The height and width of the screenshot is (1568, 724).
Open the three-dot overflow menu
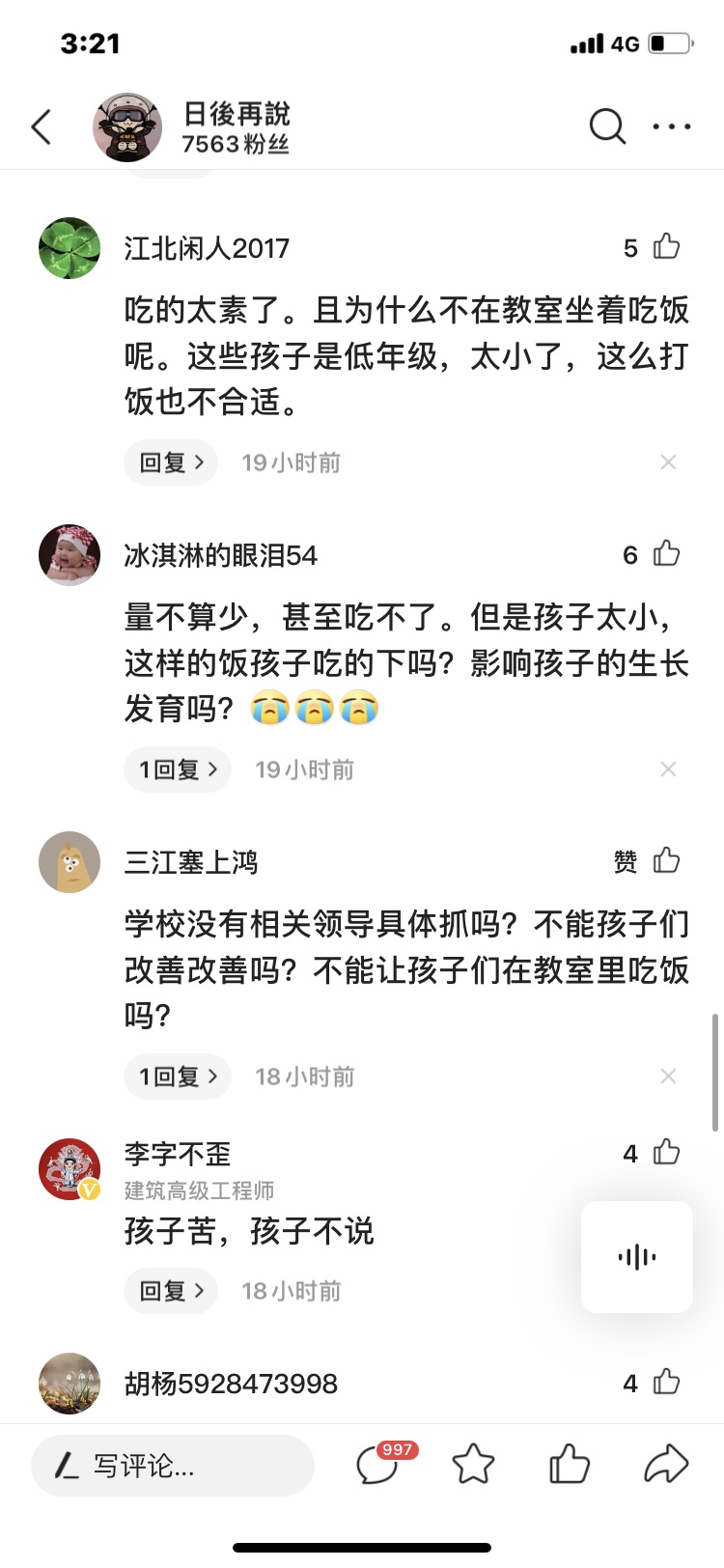[672, 126]
